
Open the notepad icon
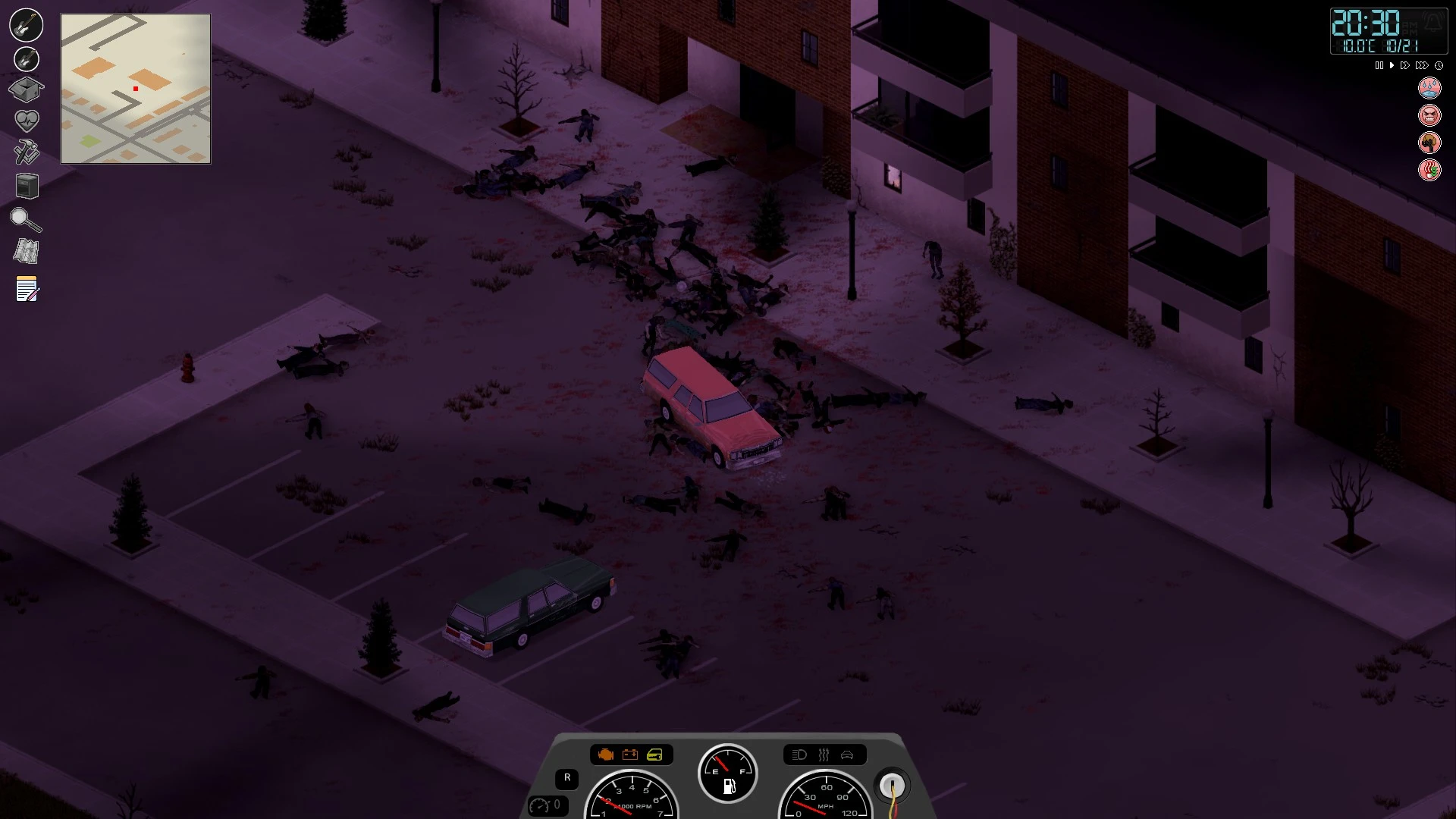[x=27, y=289]
